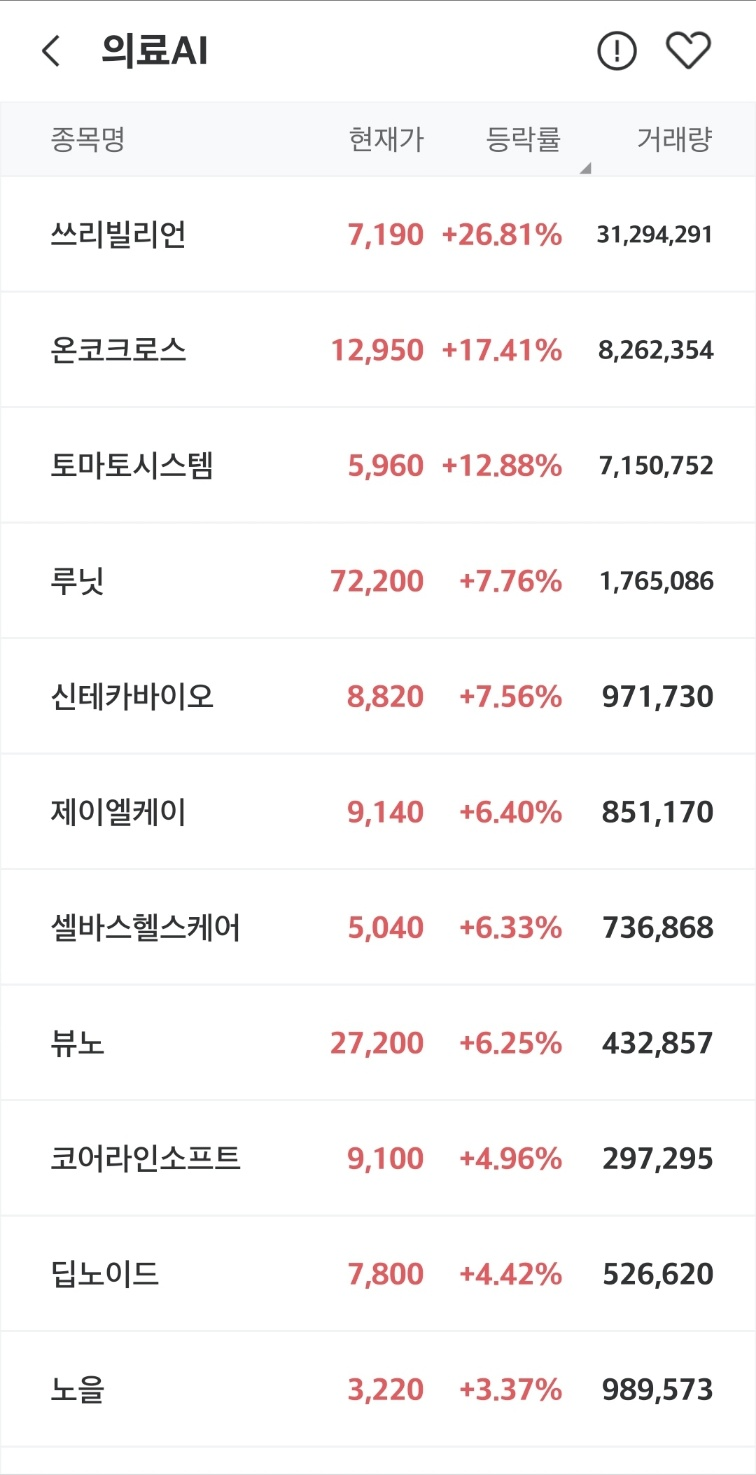The image size is (756, 1475).
Task: Sort the list by 등락률 column
Action: 523,140
